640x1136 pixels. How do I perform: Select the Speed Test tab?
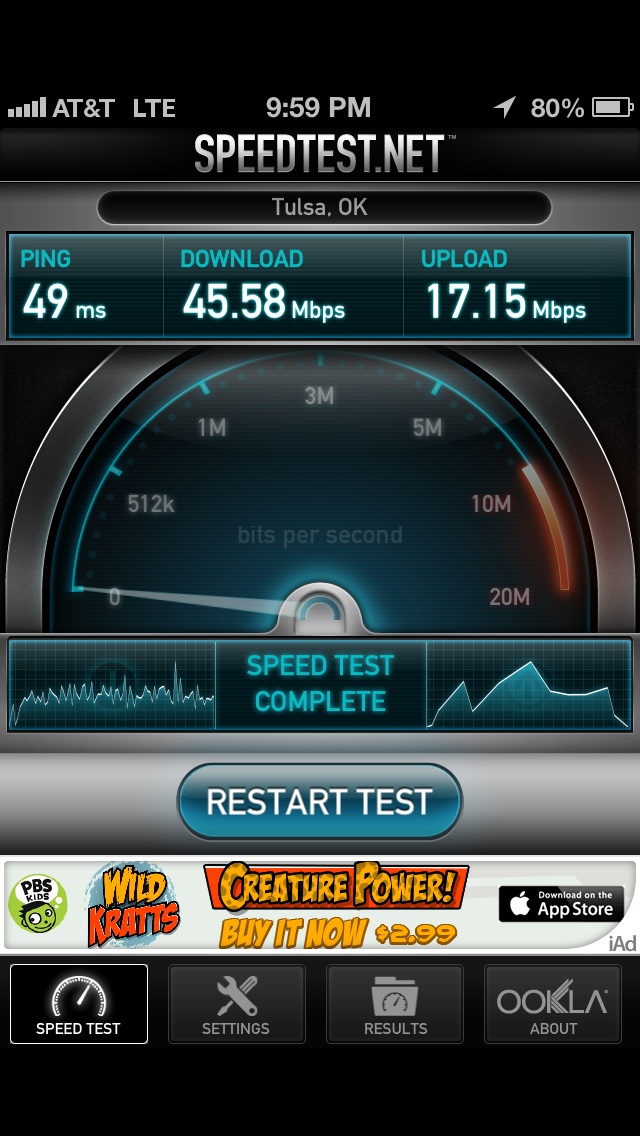coord(78,1003)
